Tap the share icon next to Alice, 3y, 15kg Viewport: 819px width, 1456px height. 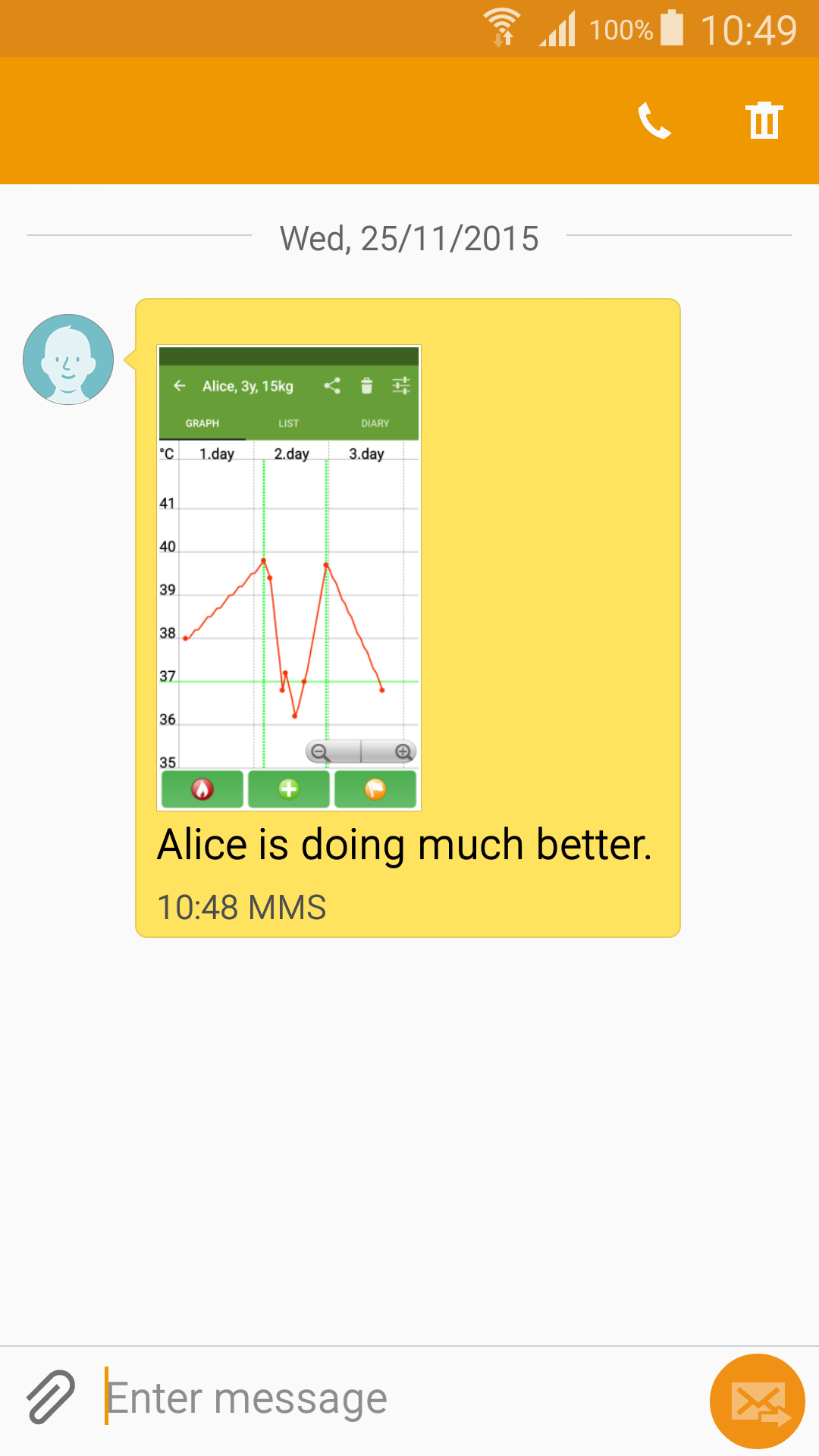(331, 386)
